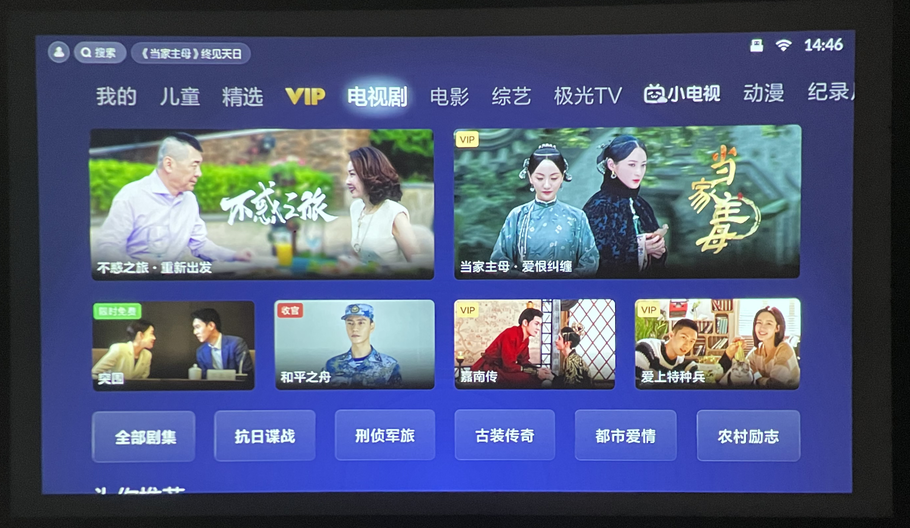910x528 pixels.
Task: Switch to the 我的 tab
Action: [116, 96]
